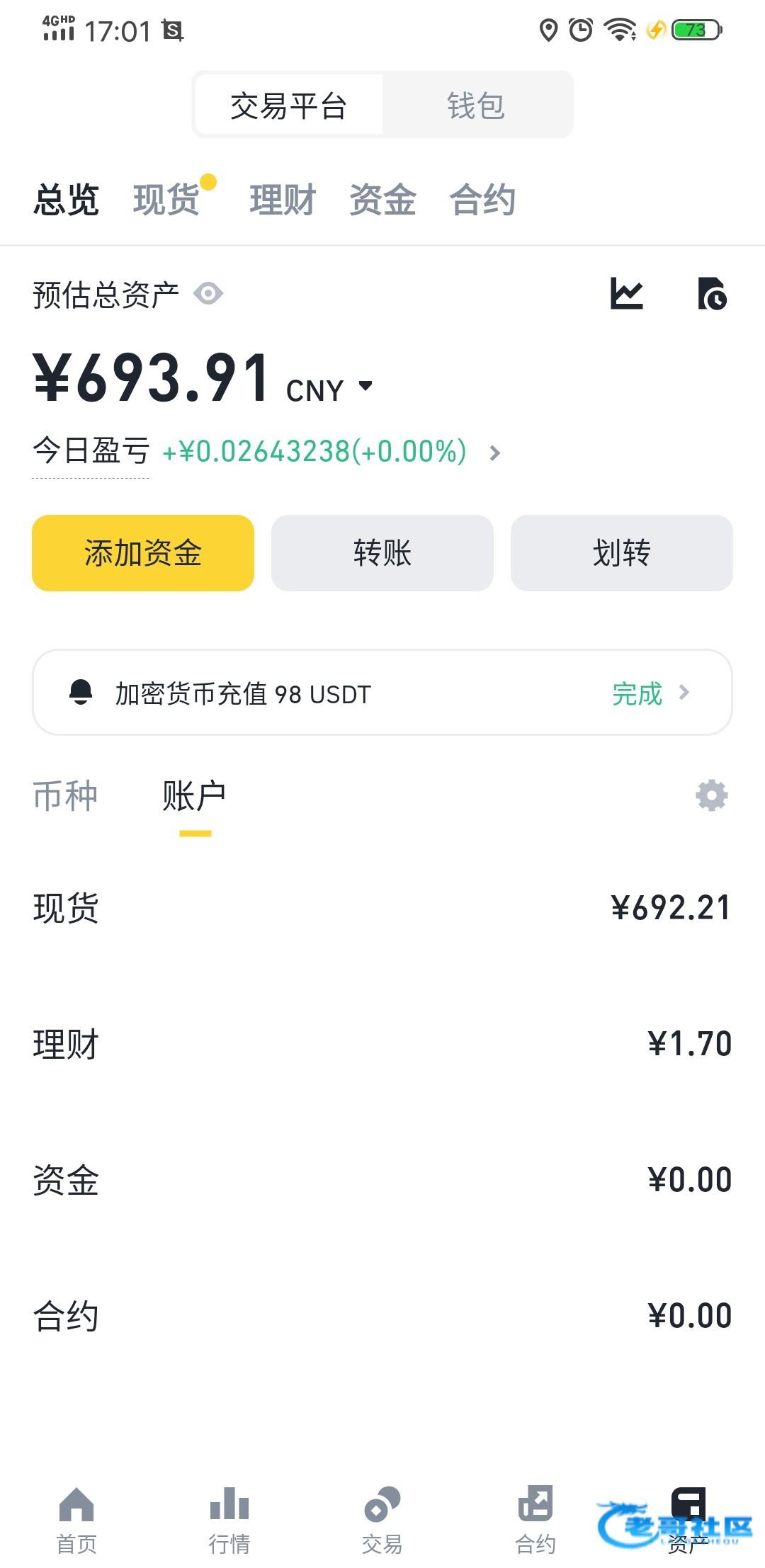Open the 现货 top tab
Viewport: 765px width, 1568px height.
pyautogui.click(x=166, y=199)
